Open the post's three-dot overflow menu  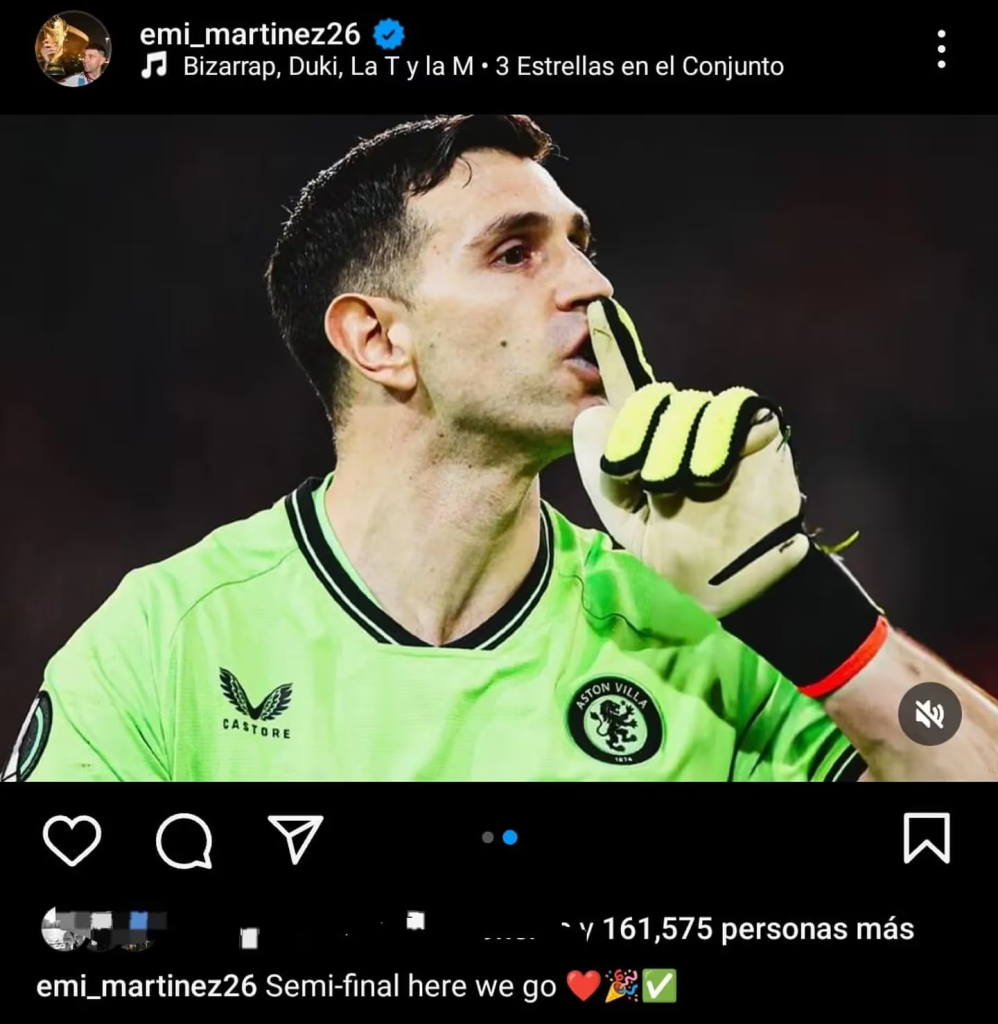[x=941, y=49]
